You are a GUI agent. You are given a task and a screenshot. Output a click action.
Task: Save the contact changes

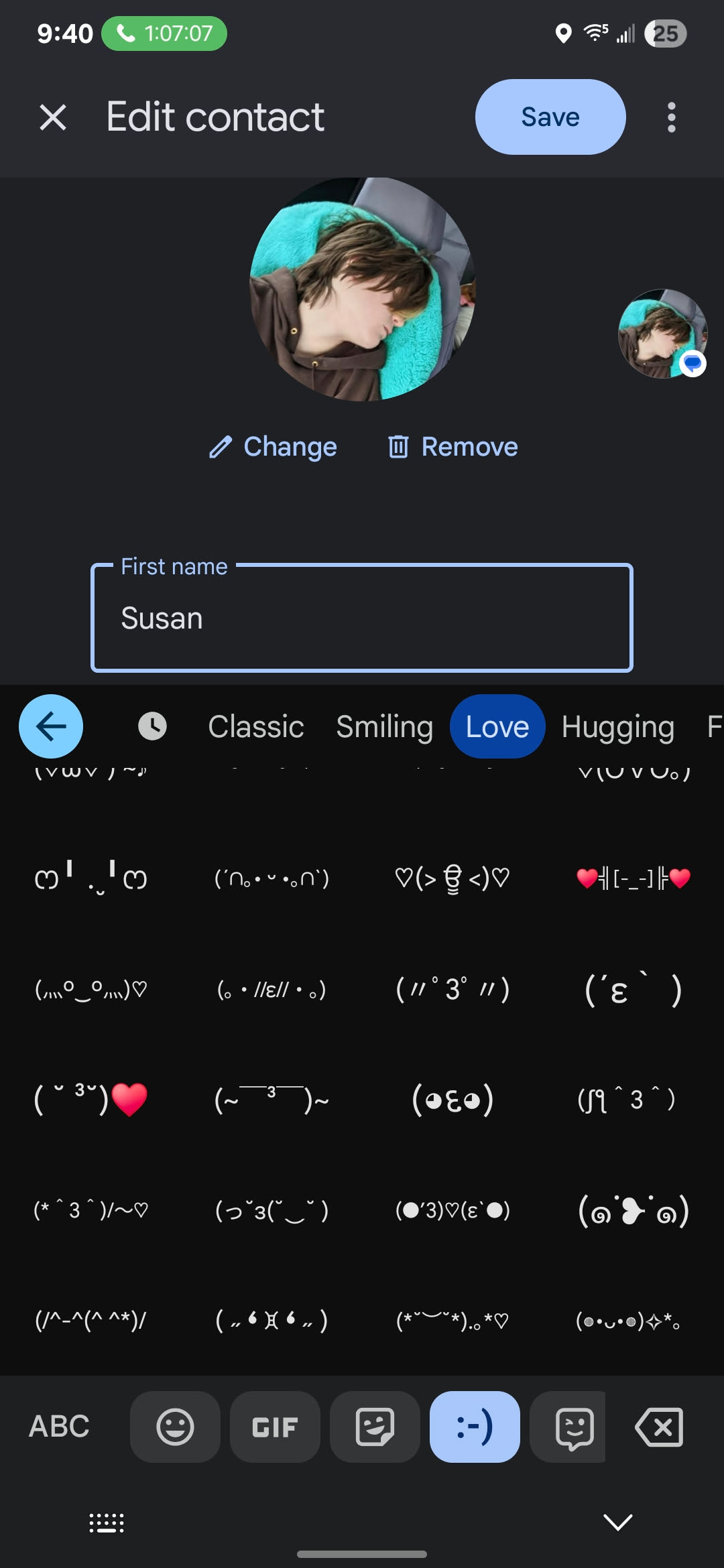pyautogui.click(x=550, y=117)
